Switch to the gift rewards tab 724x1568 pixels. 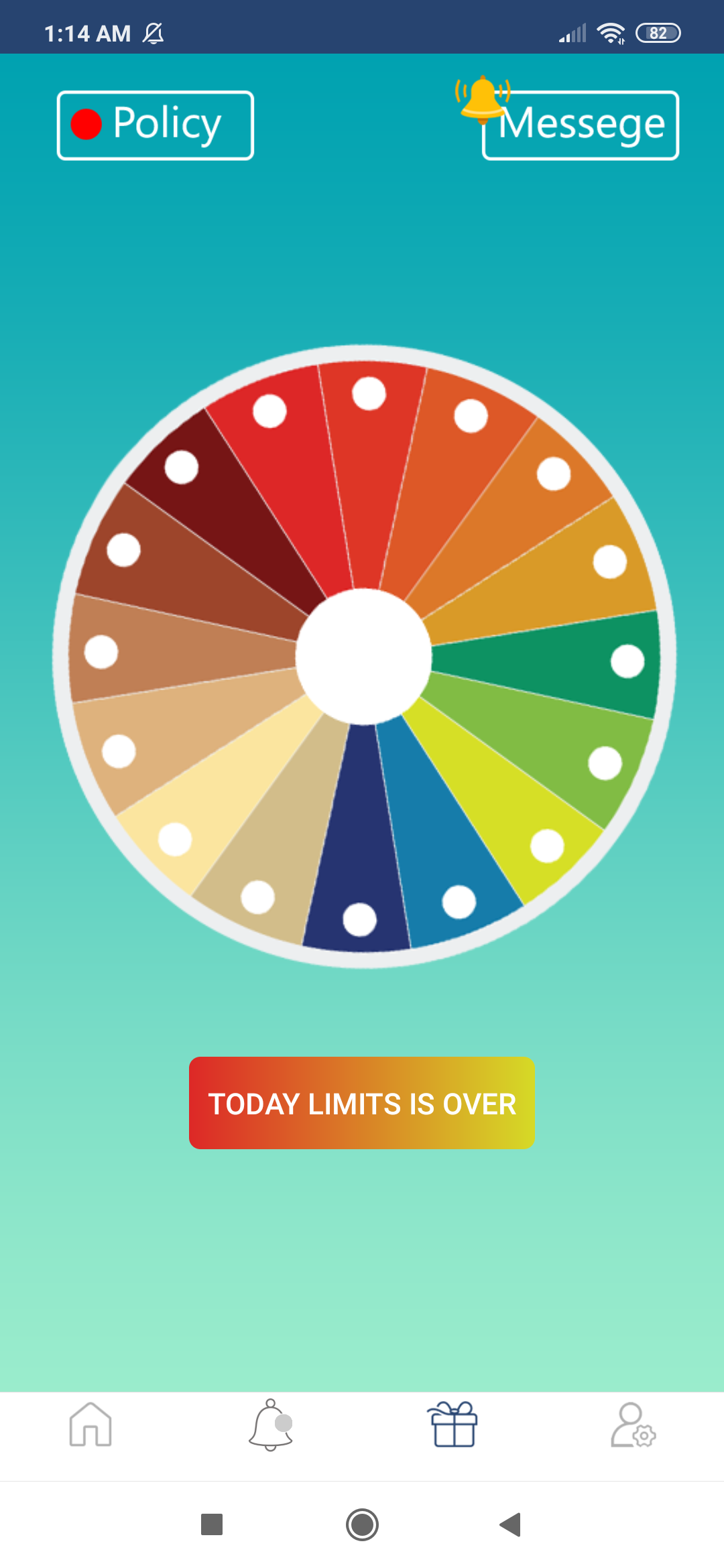[452, 1425]
